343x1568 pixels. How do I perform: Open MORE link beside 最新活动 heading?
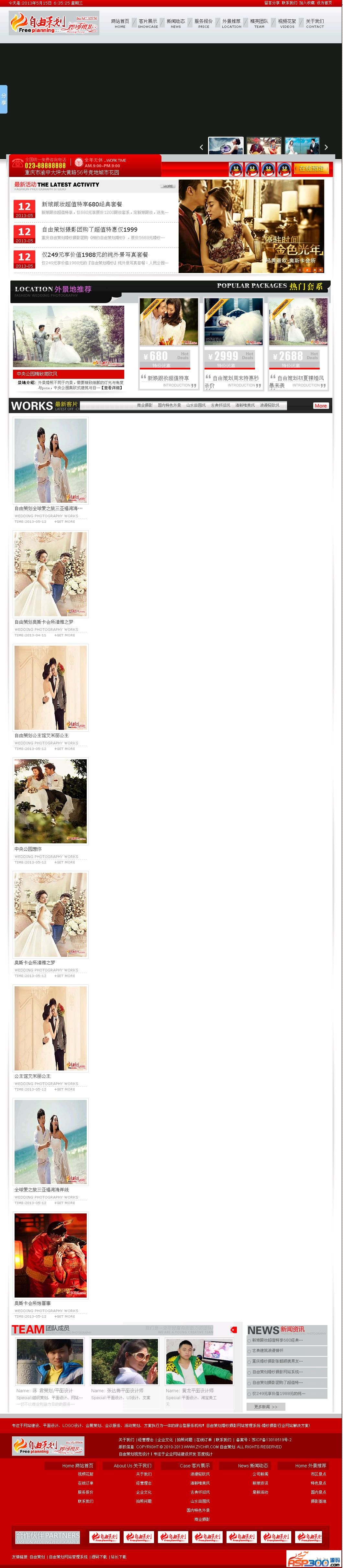pos(168,186)
